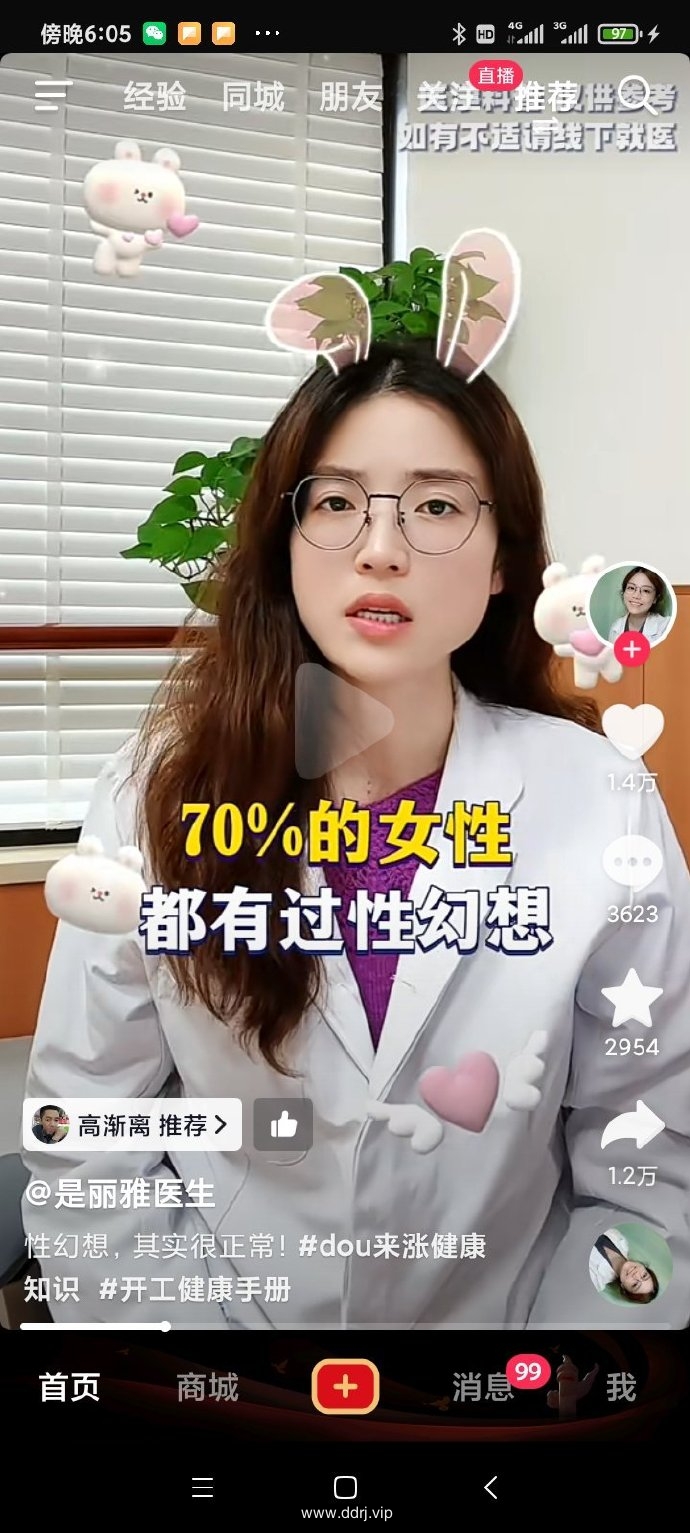Like the video with the heart icon
The width and height of the screenshot is (690, 1533).
click(x=632, y=731)
